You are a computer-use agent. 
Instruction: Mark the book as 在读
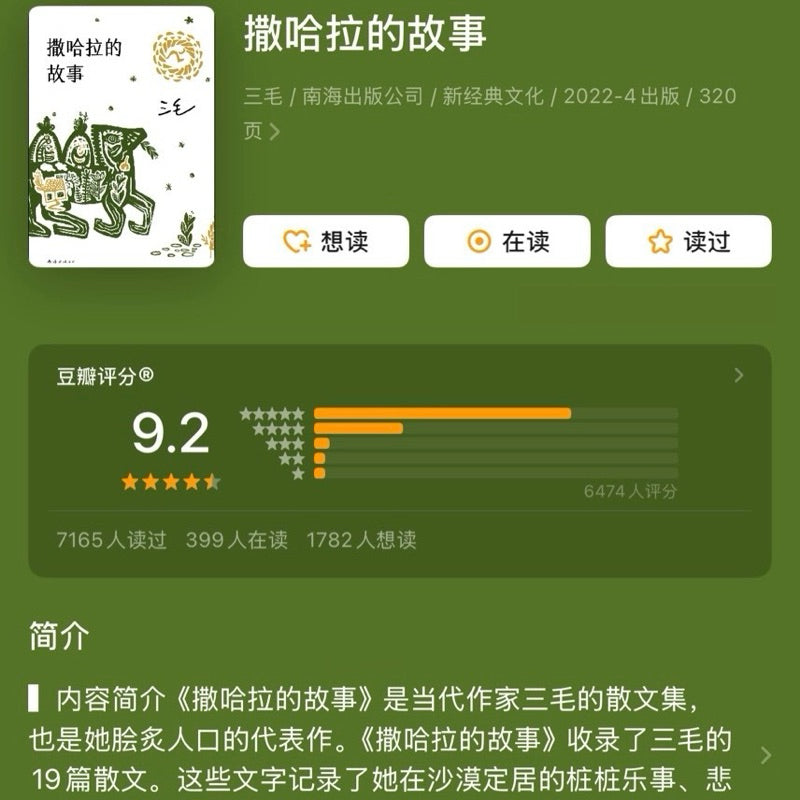click(506, 241)
